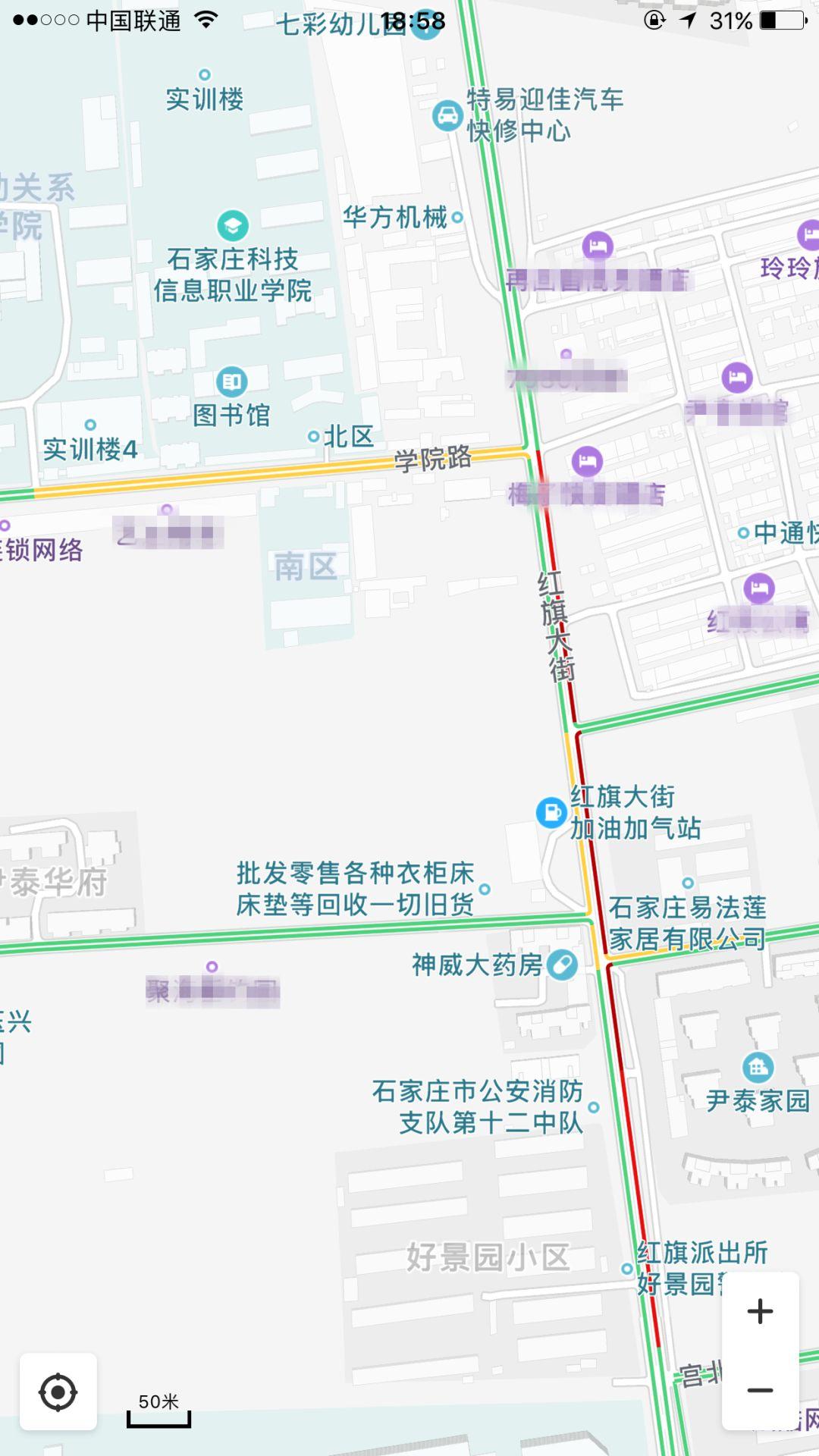Image resolution: width=819 pixels, height=1456 pixels.
Task: Zoom in with the plus button
Action: tap(760, 1311)
